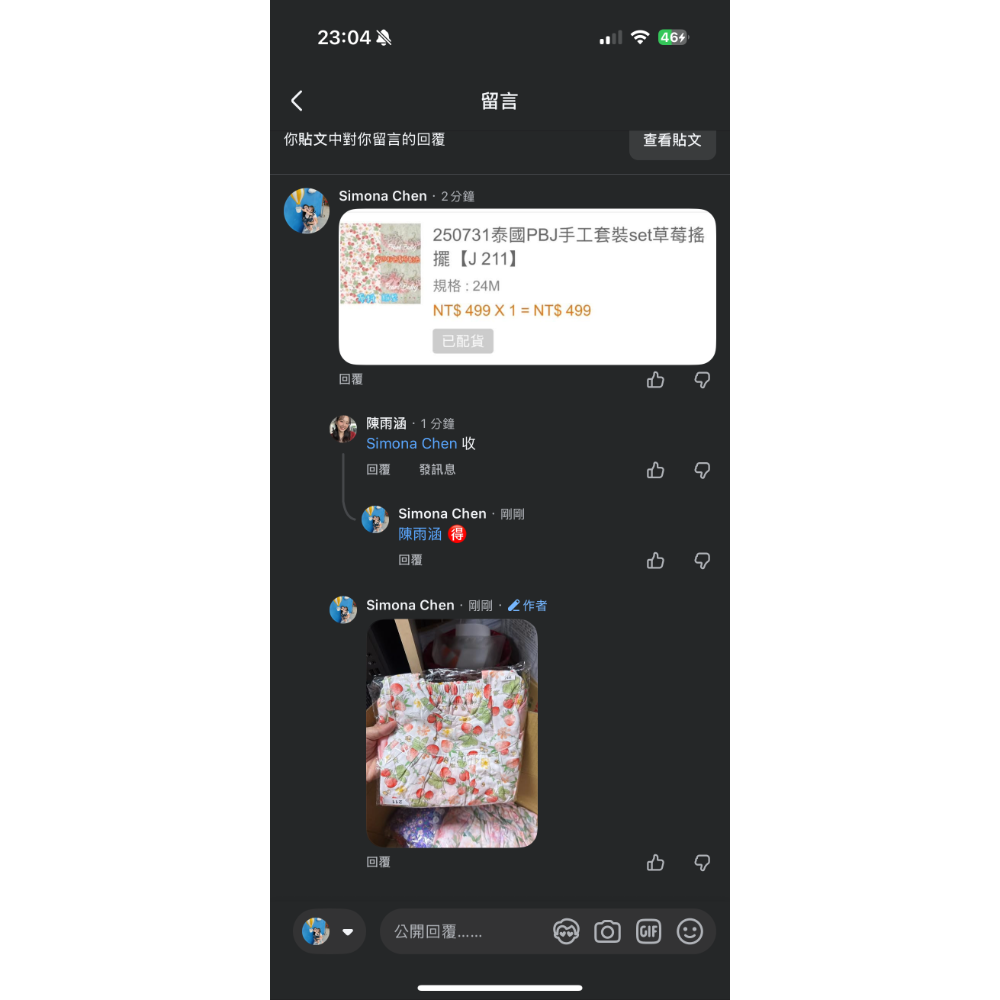1000x1000 pixels.
Task: Open the GIF picker
Action: 648,932
